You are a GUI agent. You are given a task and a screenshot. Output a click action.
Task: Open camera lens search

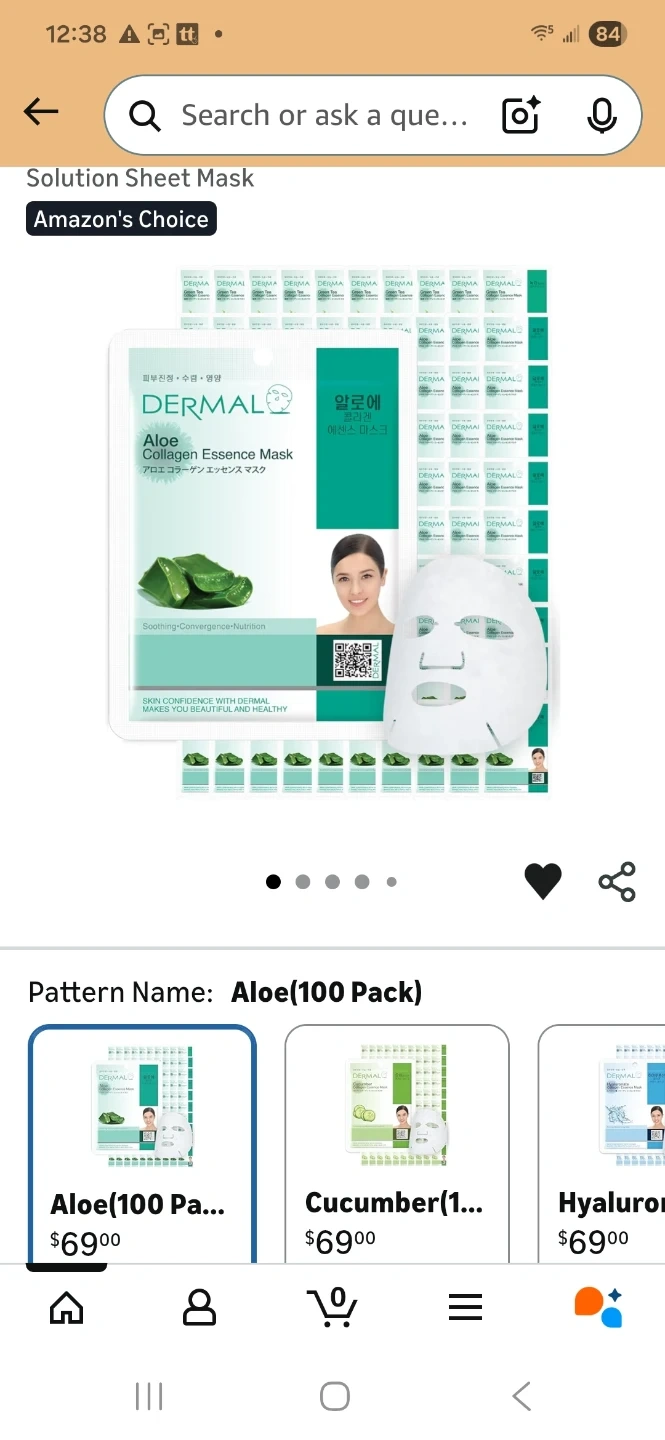pyautogui.click(x=521, y=116)
